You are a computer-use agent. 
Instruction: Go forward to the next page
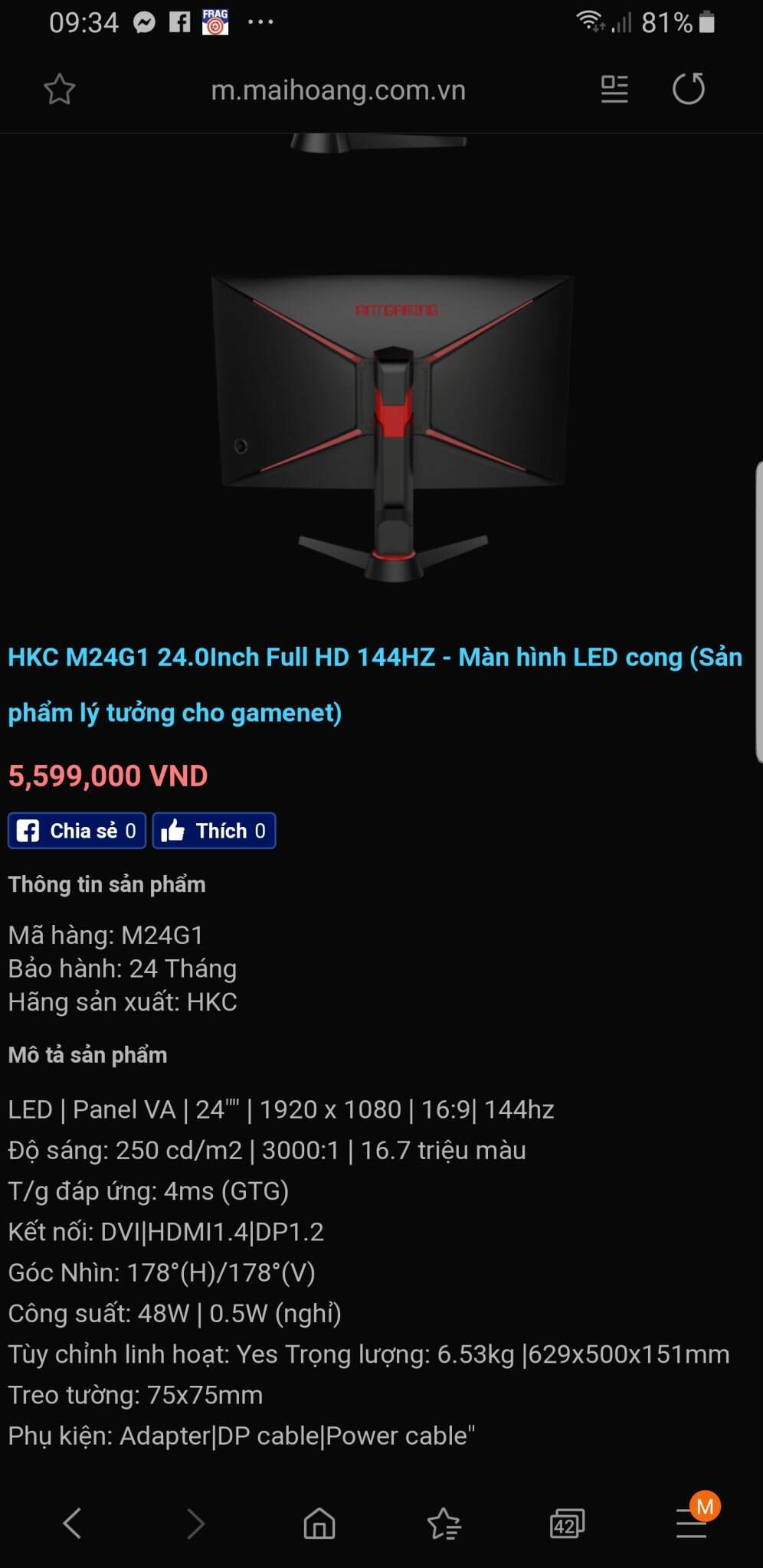[196, 1523]
